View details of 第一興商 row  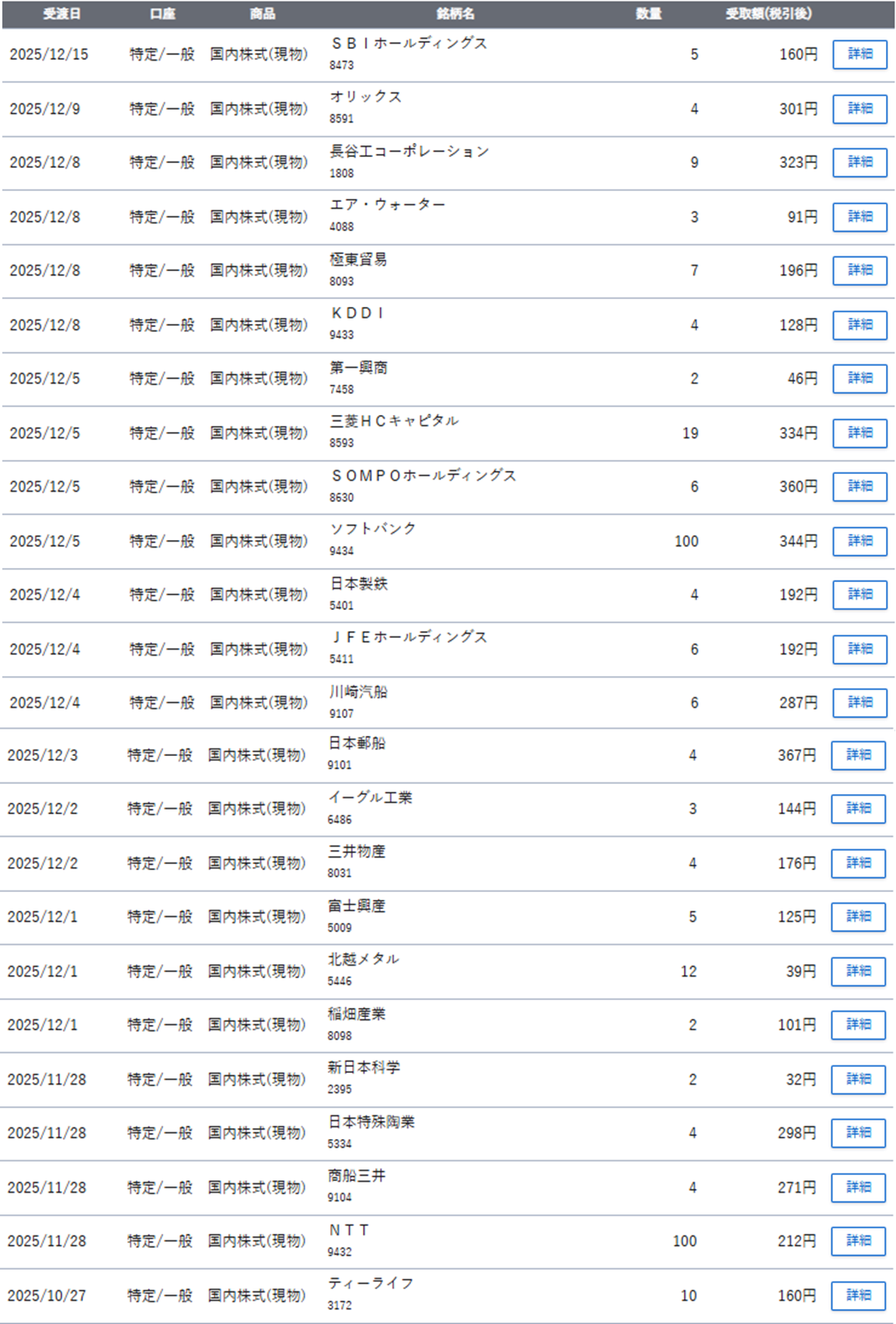pos(859,378)
